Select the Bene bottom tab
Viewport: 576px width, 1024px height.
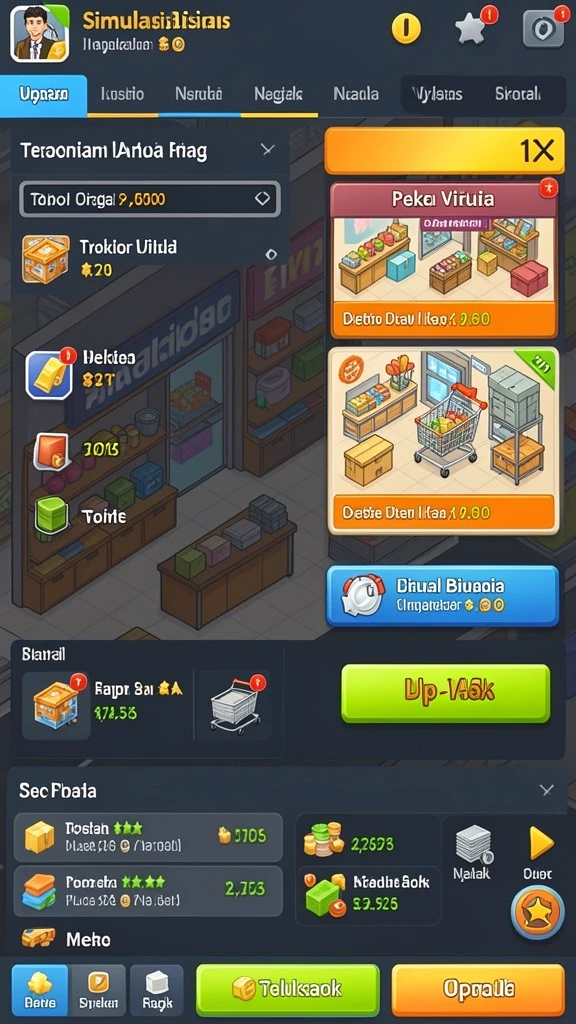(x=40, y=990)
